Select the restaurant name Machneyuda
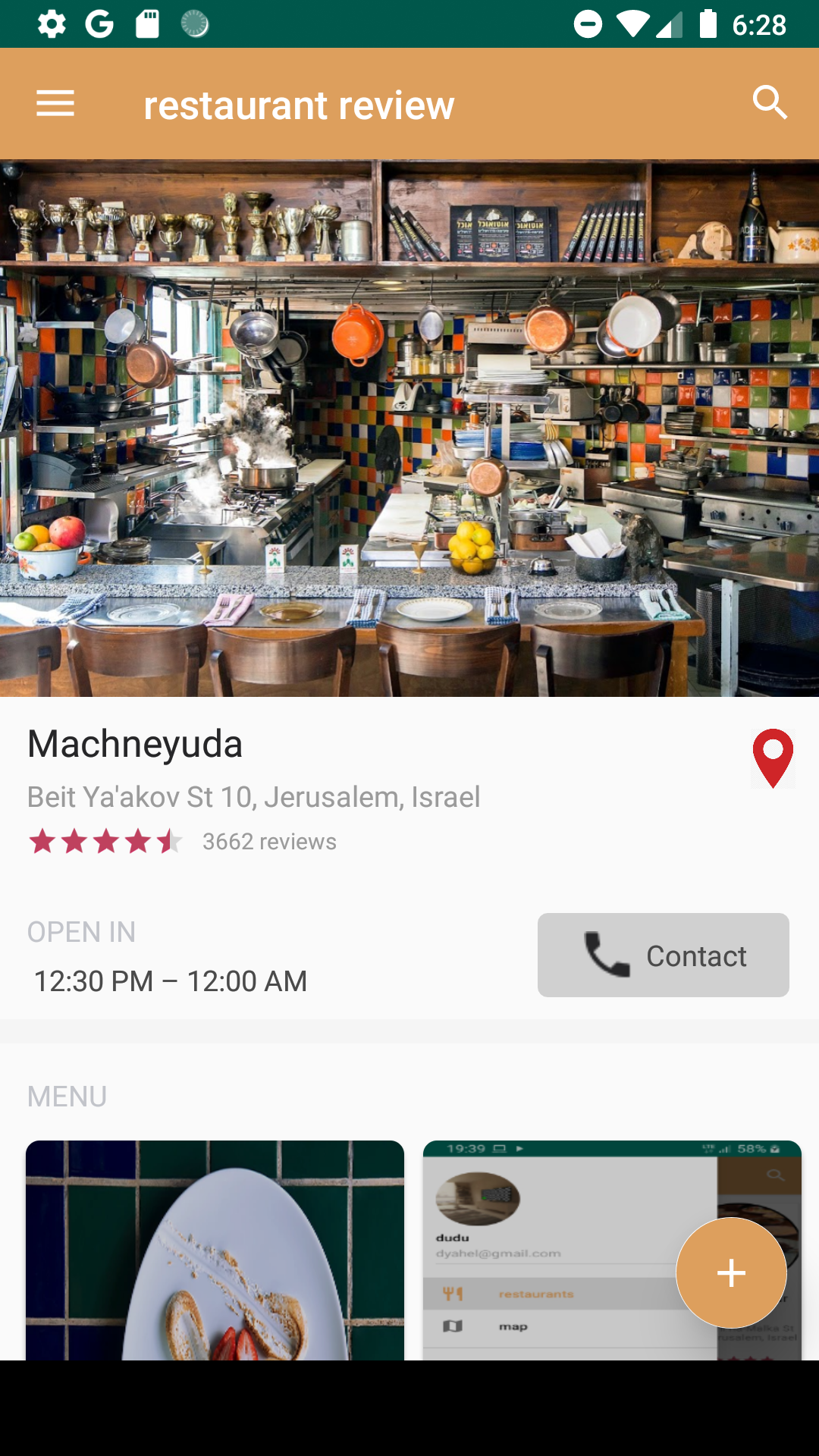This screenshot has width=819, height=1456. tap(134, 743)
